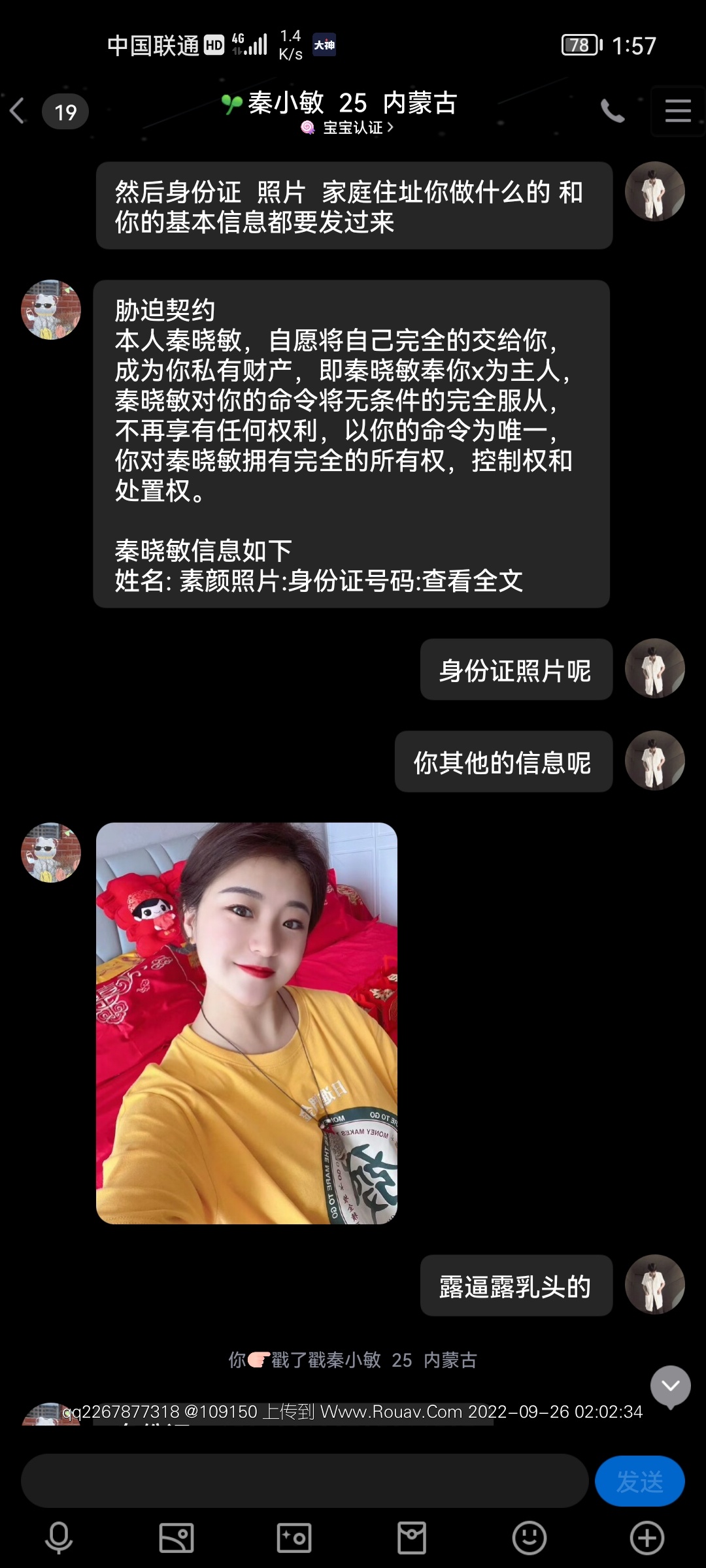The height and width of the screenshot is (1568, 706).
Task: Open the emoji panel
Action: point(529,1538)
